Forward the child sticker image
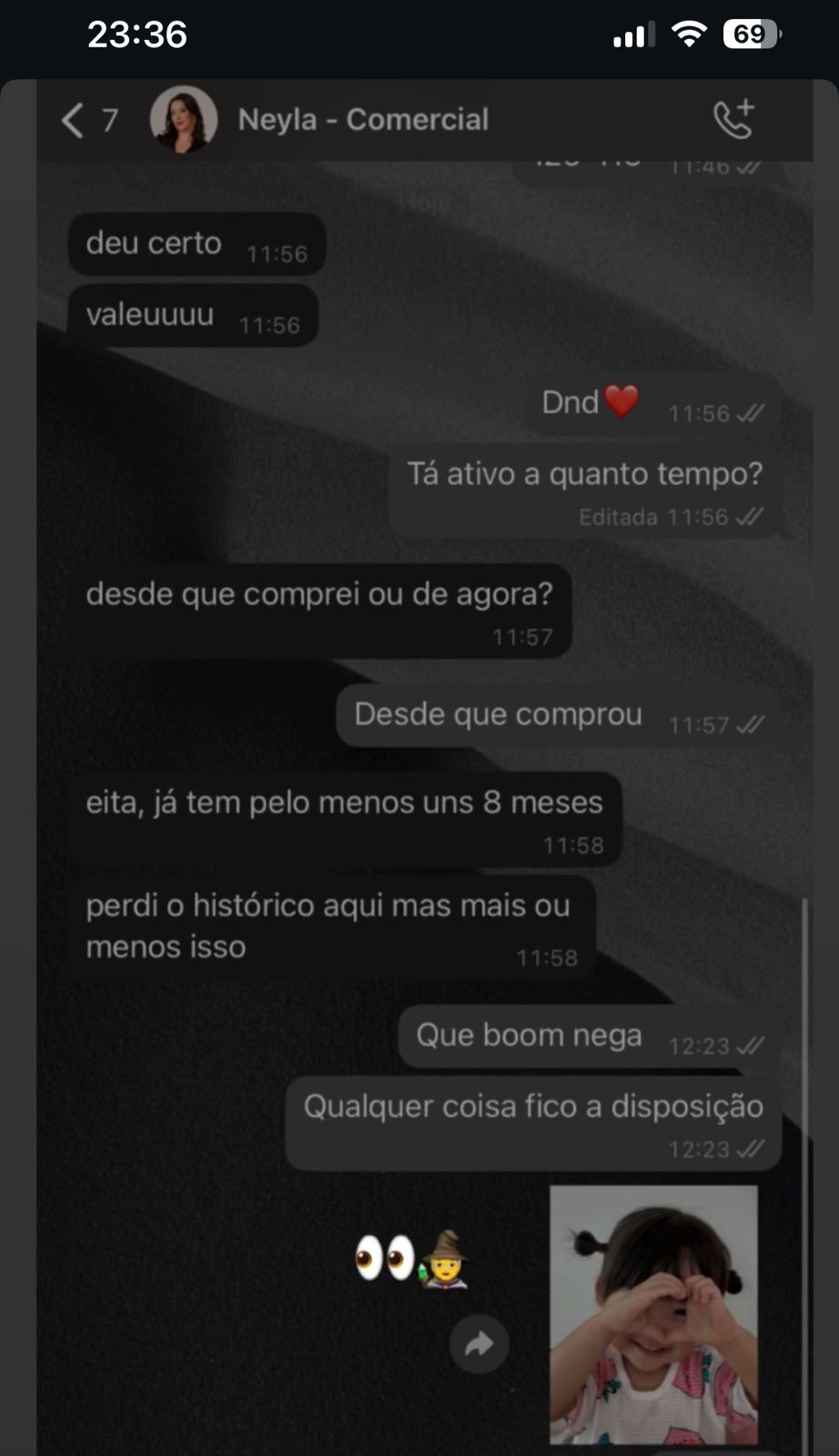 [x=479, y=1343]
